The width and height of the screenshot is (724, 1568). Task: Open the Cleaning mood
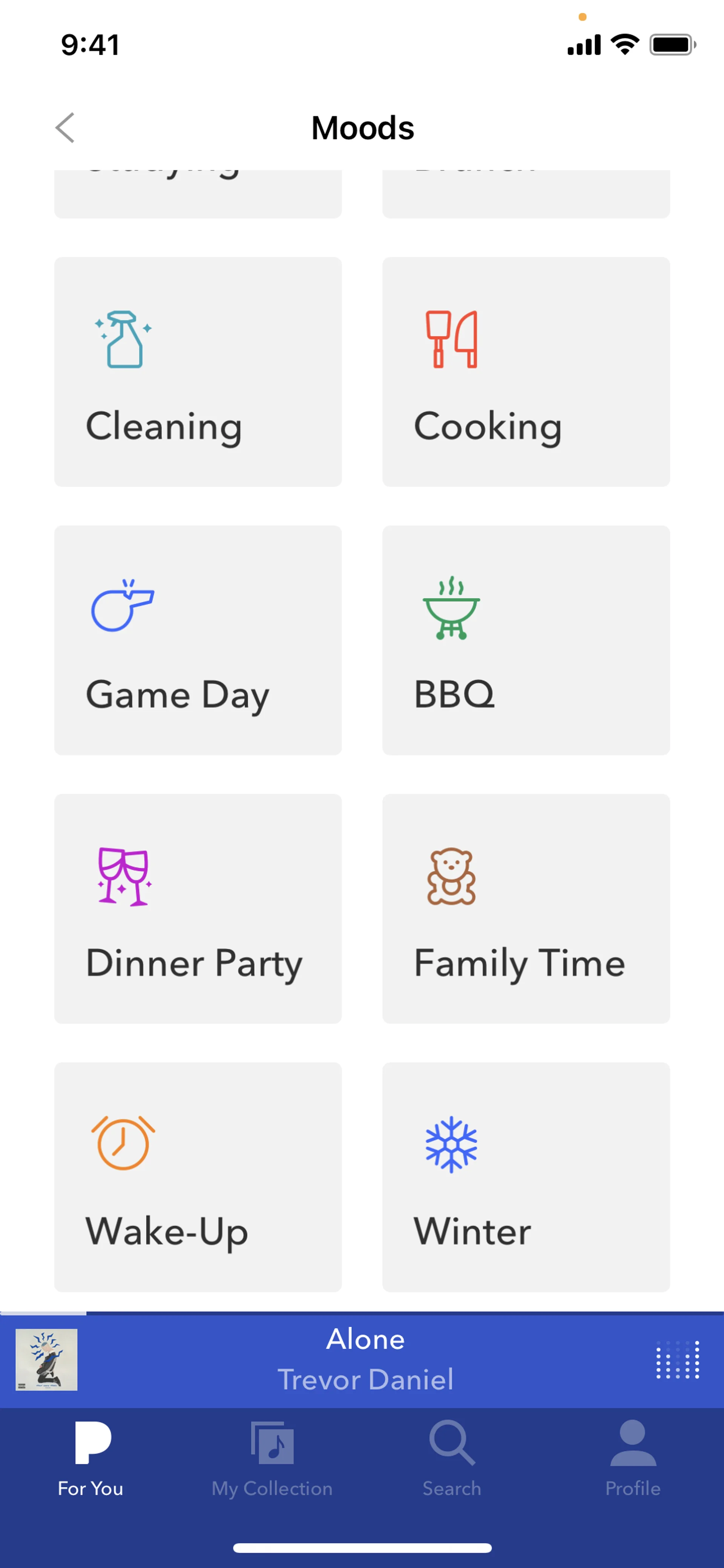[x=198, y=371]
